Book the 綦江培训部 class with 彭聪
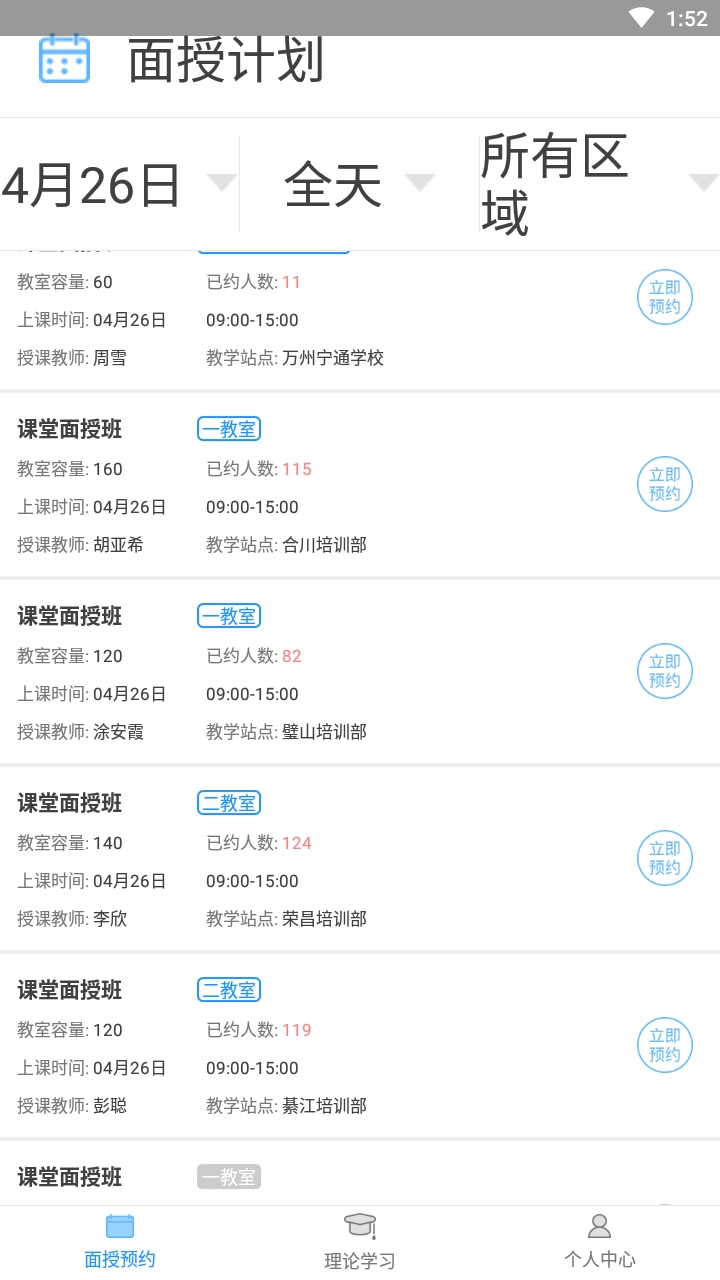The height and width of the screenshot is (1280, 720). click(664, 1045)
